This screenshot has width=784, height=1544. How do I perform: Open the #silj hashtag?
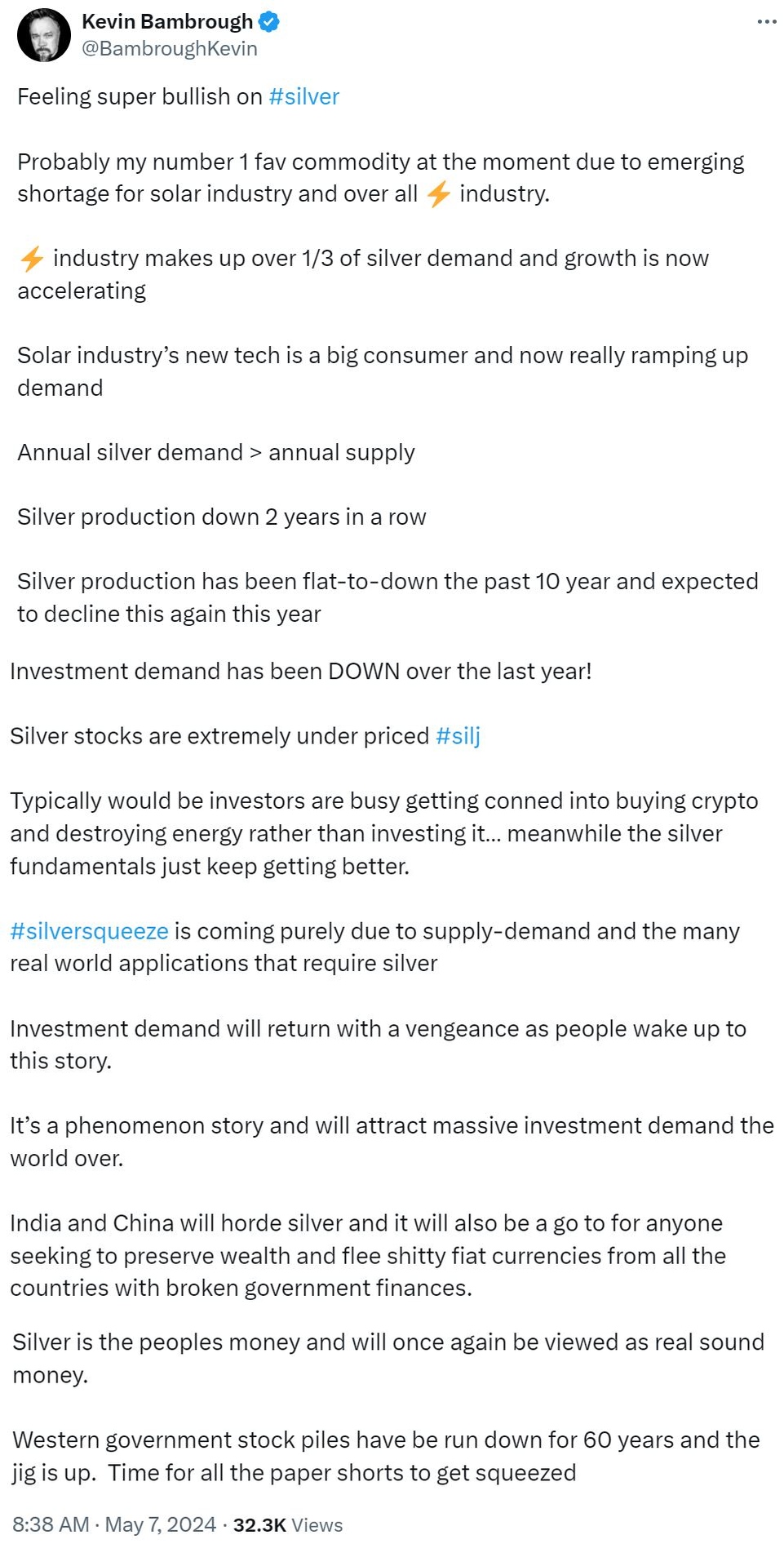pos(458,736)
